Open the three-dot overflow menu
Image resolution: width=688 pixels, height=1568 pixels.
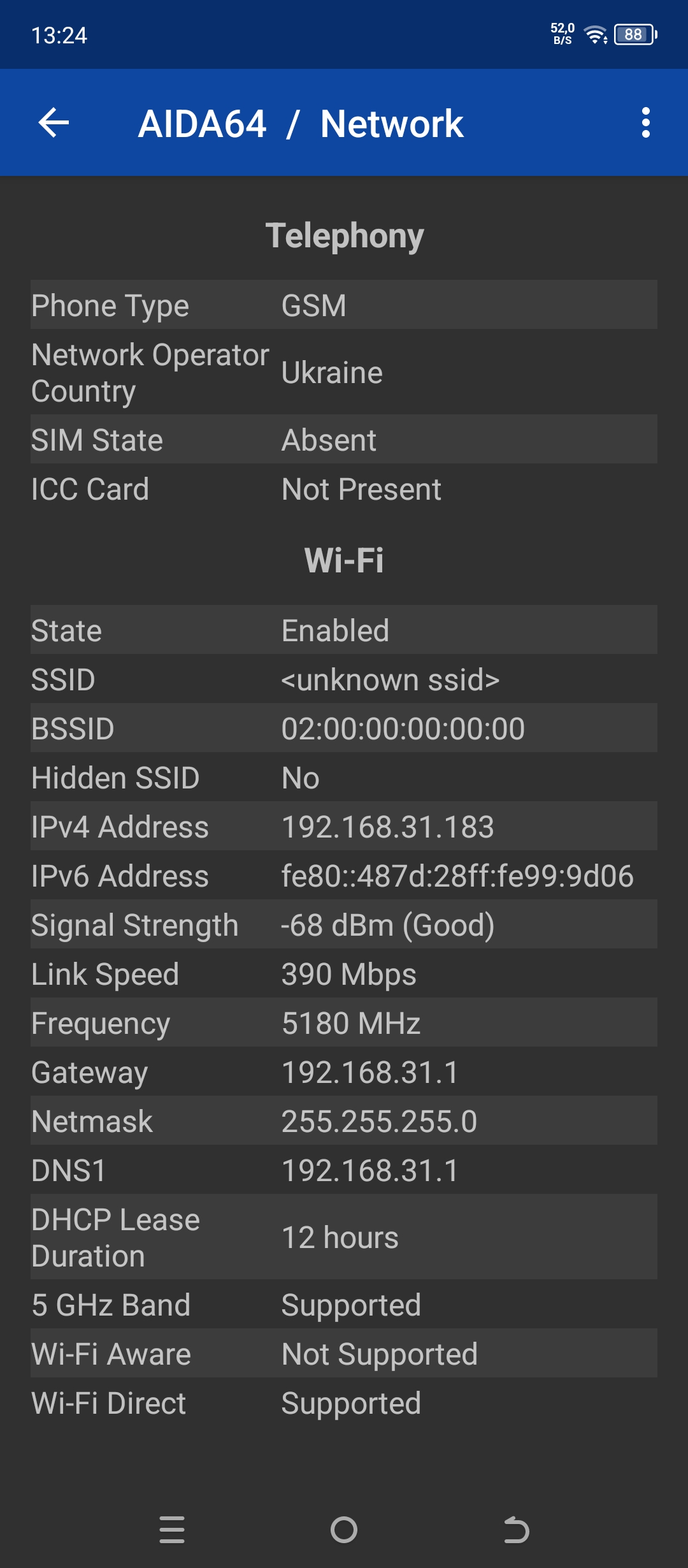point(646,122)
